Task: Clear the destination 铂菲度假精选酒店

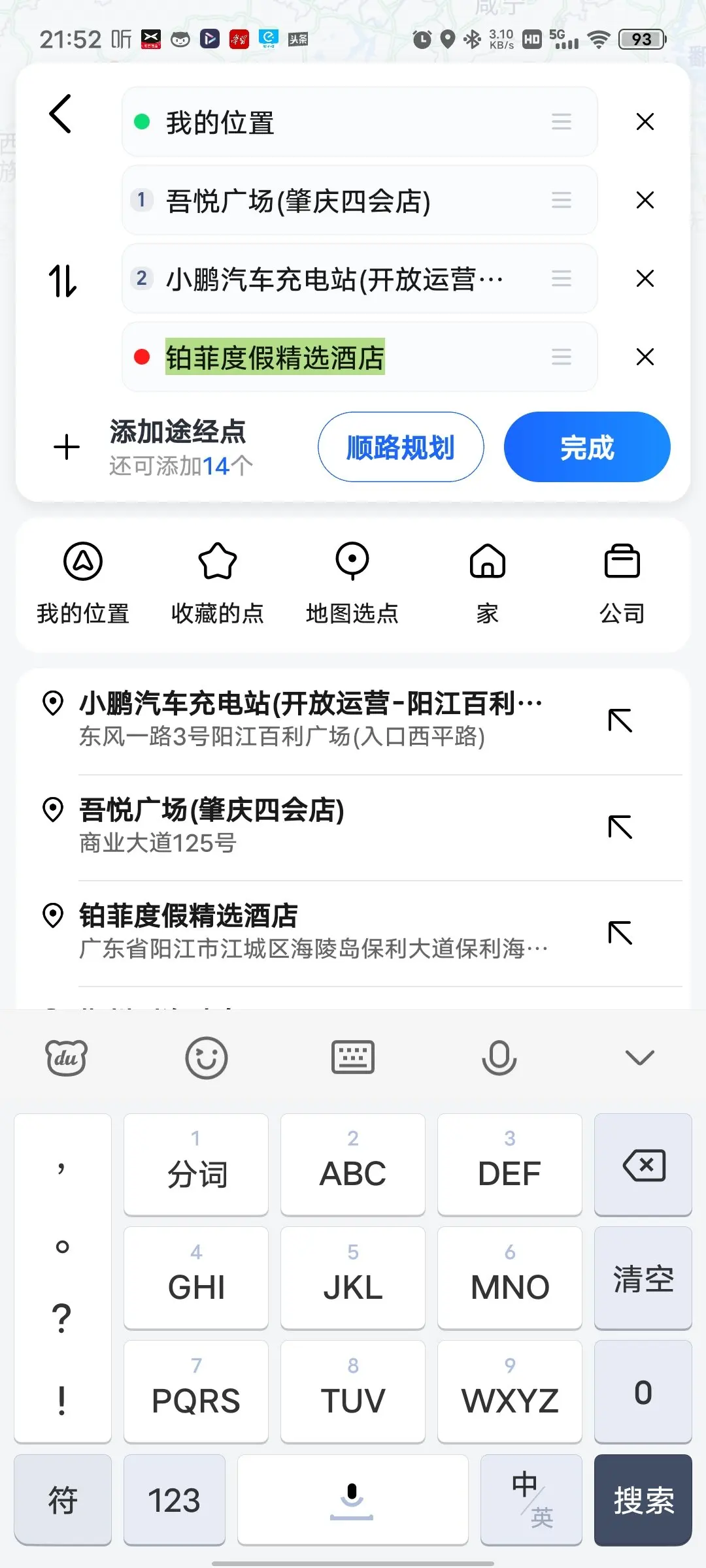Action: [x=645, y=357]
